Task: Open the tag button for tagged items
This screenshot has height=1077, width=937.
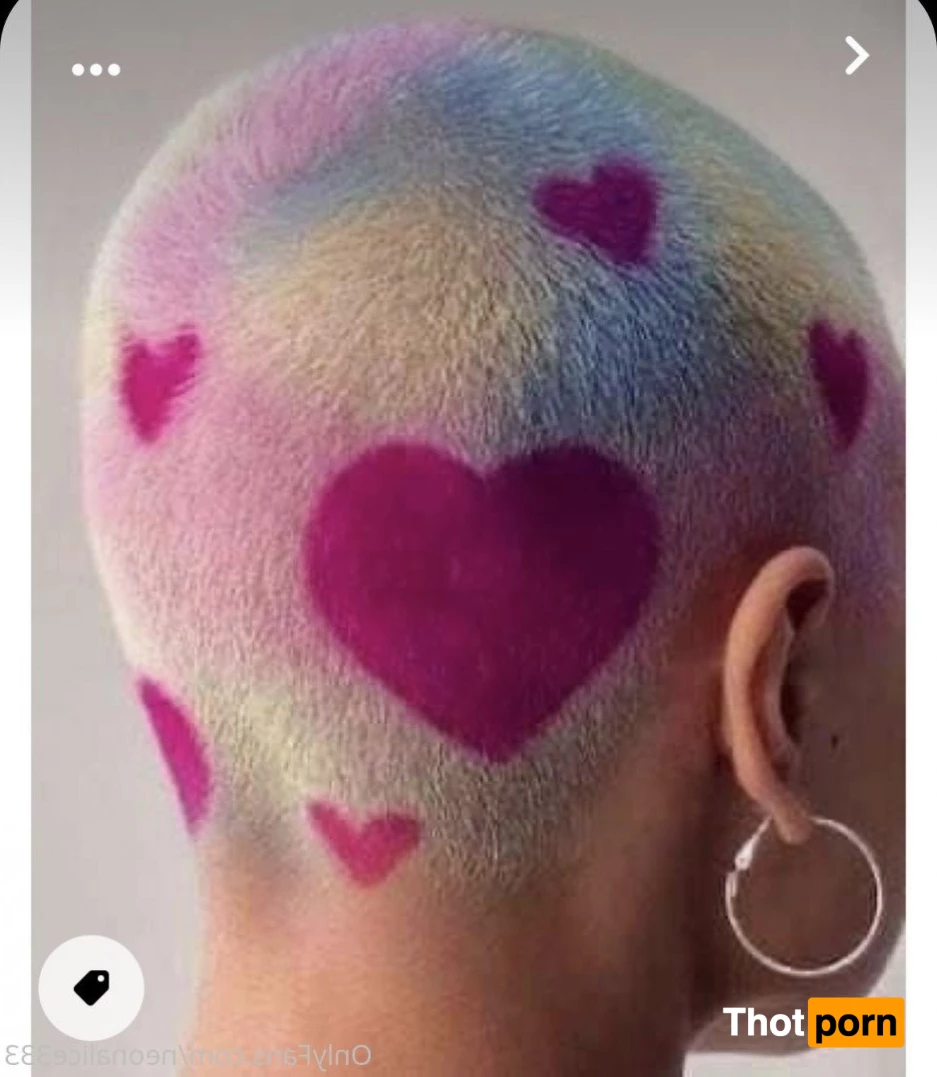Action: point(91,987)
